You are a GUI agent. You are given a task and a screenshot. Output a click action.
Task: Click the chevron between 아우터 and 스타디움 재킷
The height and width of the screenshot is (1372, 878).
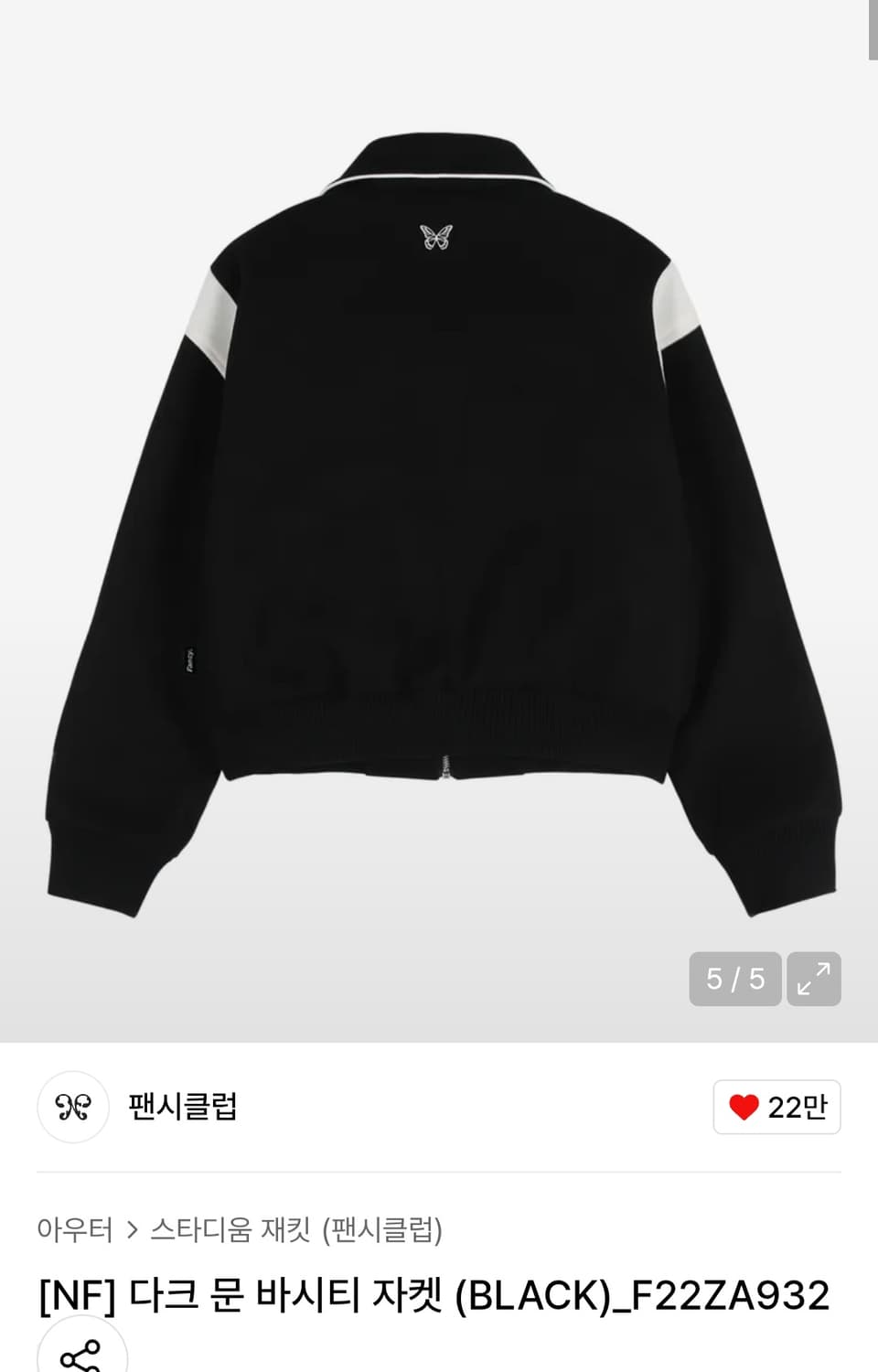[132, 1230]
